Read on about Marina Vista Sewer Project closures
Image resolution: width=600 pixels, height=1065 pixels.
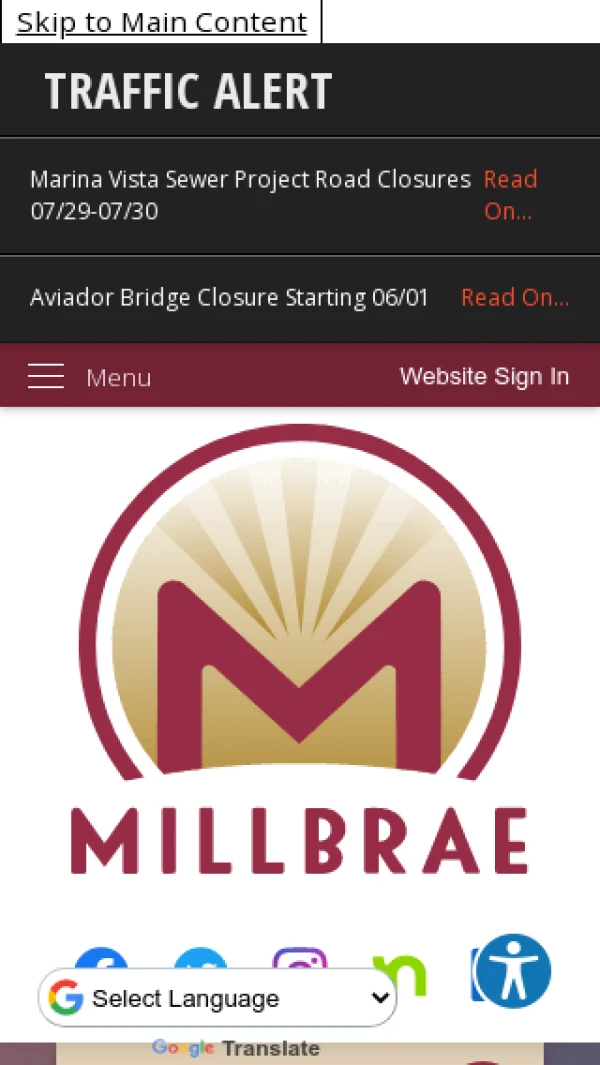click(x=510, y=195)
